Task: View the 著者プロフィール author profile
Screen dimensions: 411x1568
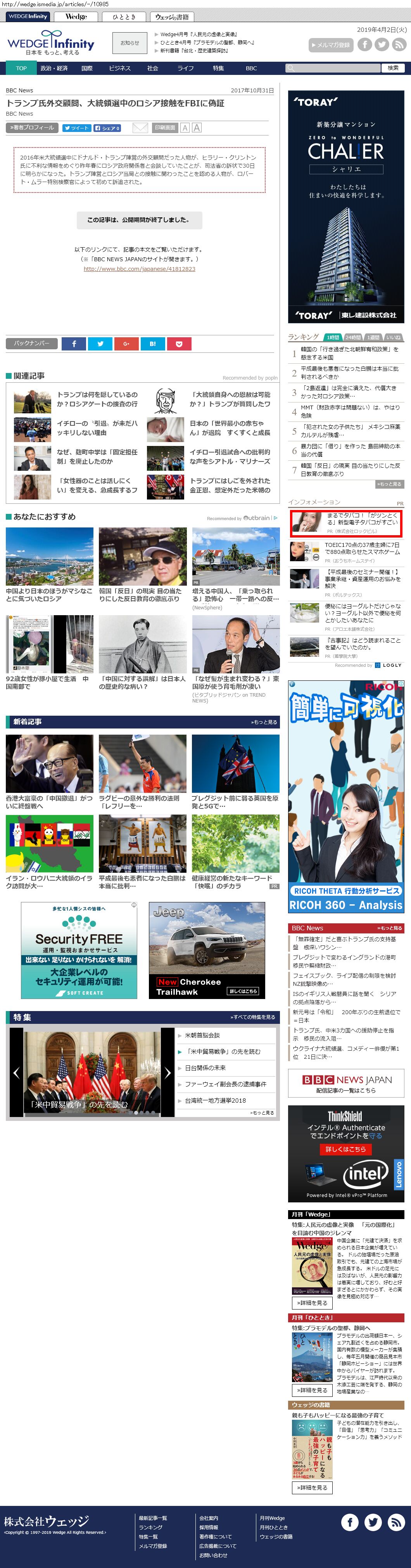Action: 32,128
